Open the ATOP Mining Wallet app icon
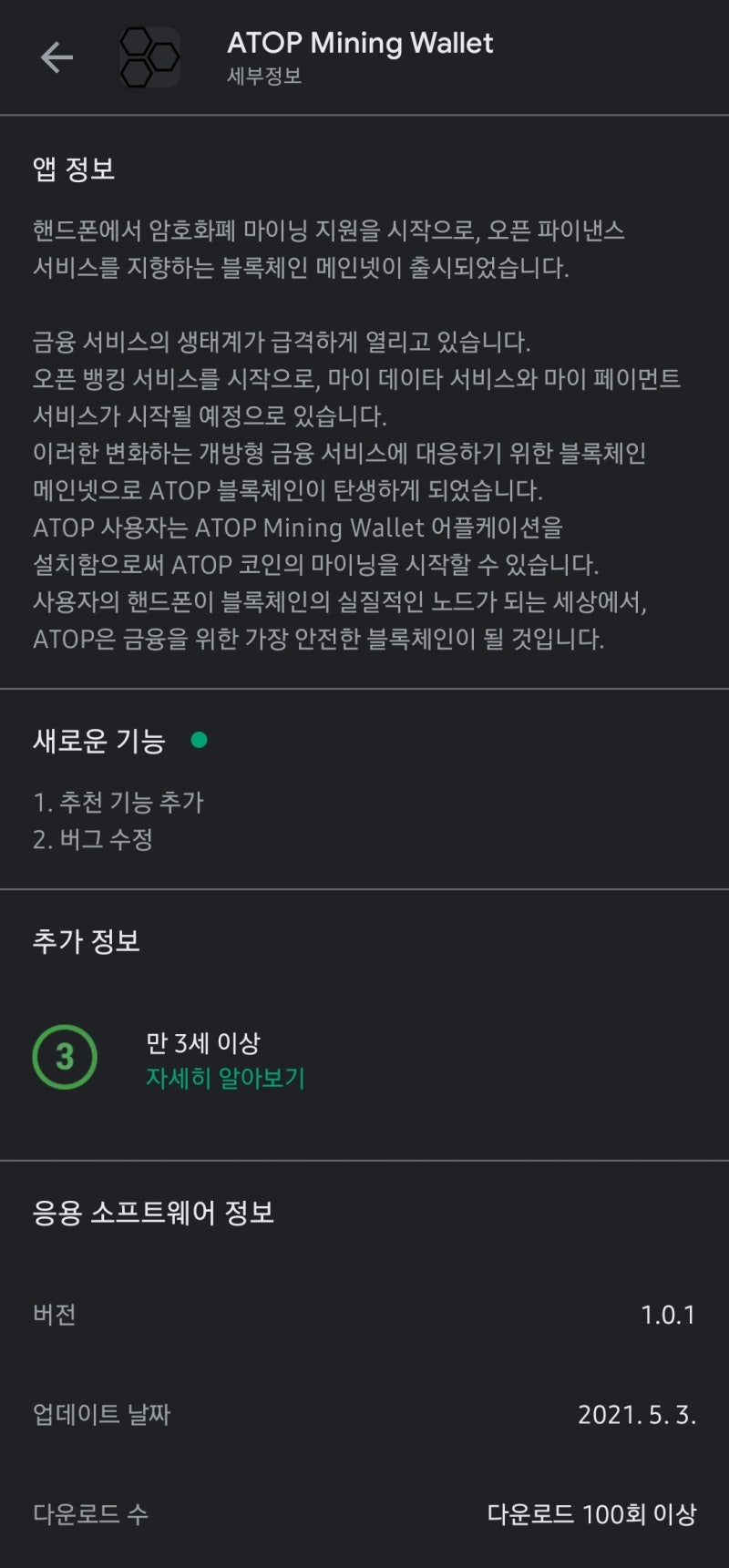This screenshot has width=729, height=1568. click(149, 56)
